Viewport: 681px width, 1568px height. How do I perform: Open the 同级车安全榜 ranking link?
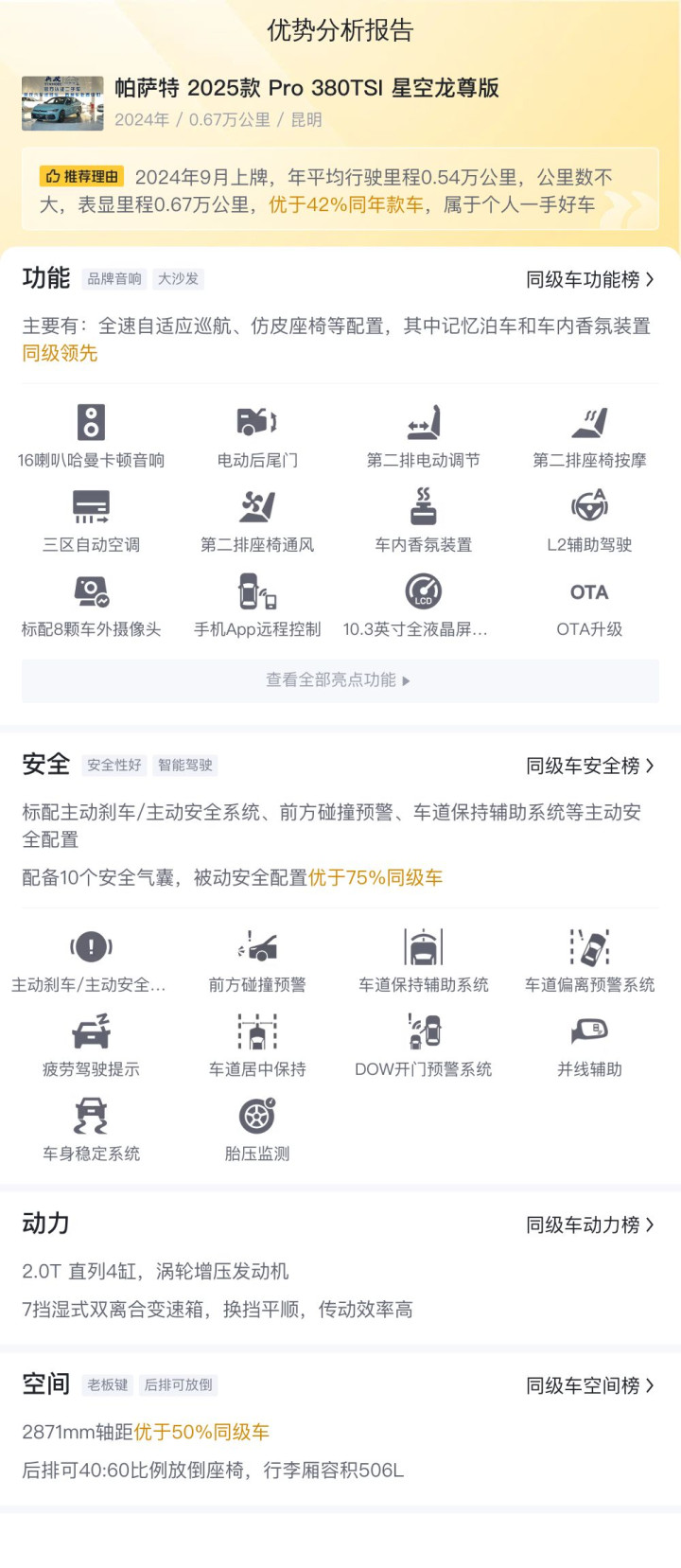tap(590, 766)
